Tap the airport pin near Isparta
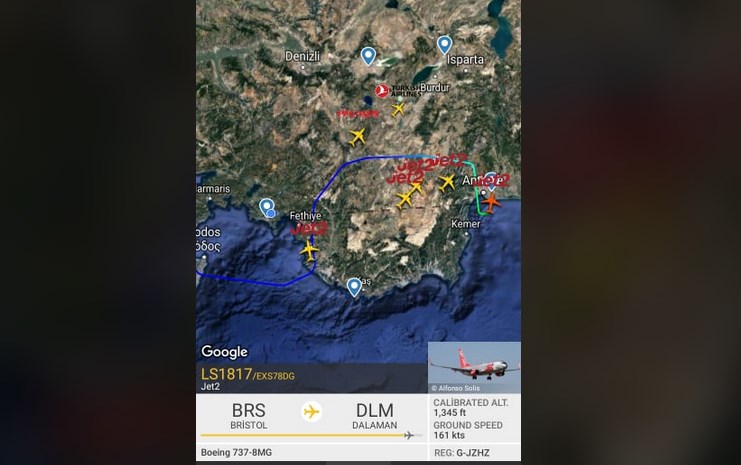 444,45
